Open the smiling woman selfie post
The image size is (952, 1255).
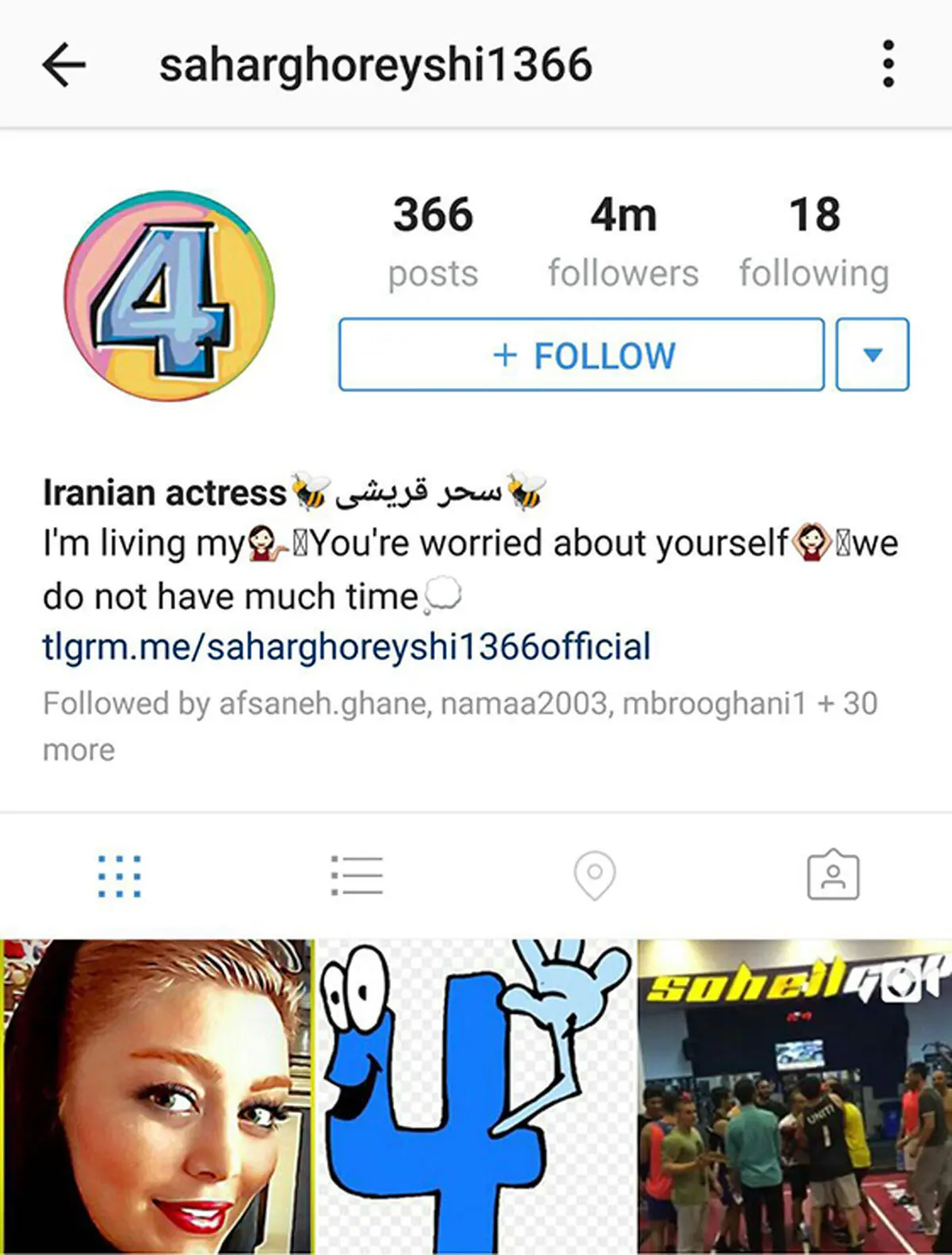(156, 1096)
